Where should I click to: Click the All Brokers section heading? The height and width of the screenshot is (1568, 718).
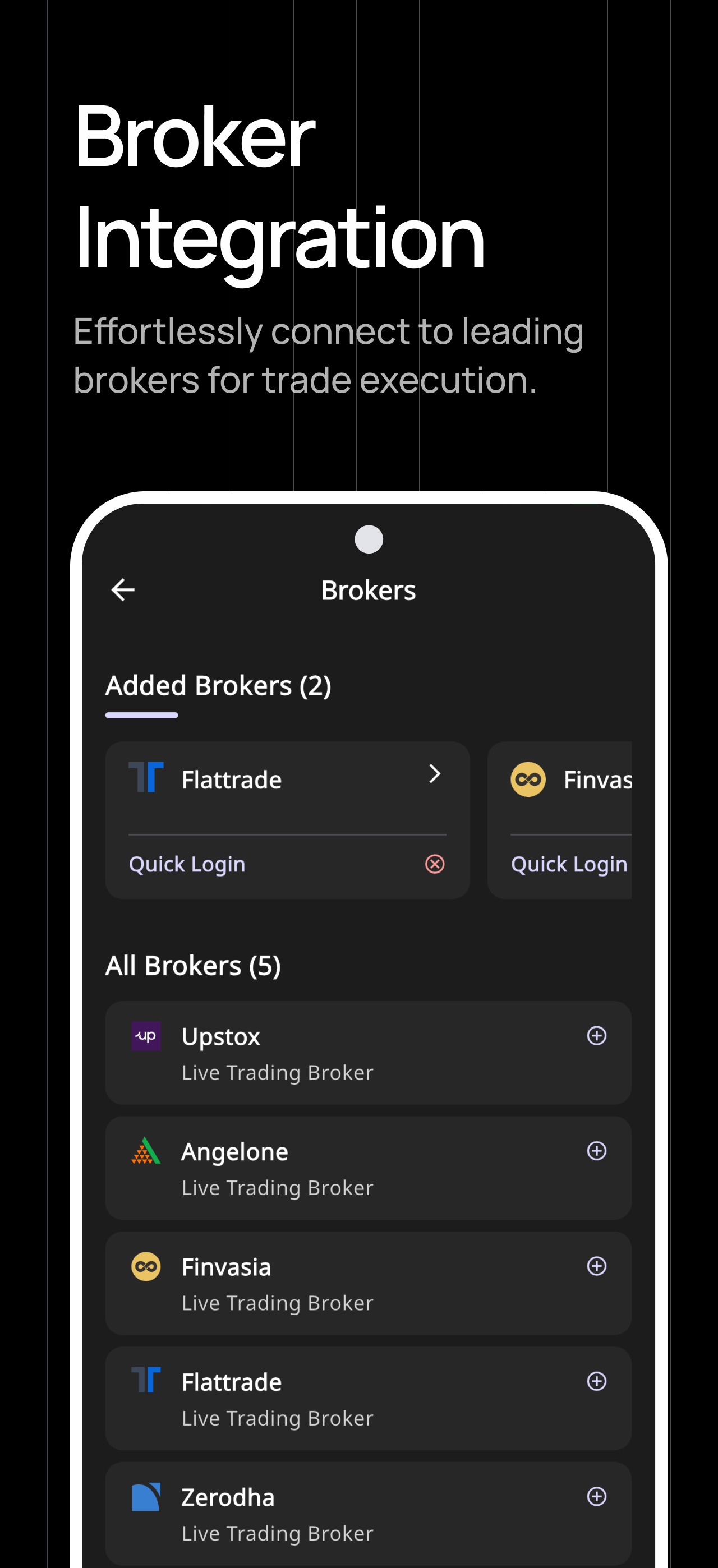193,965
